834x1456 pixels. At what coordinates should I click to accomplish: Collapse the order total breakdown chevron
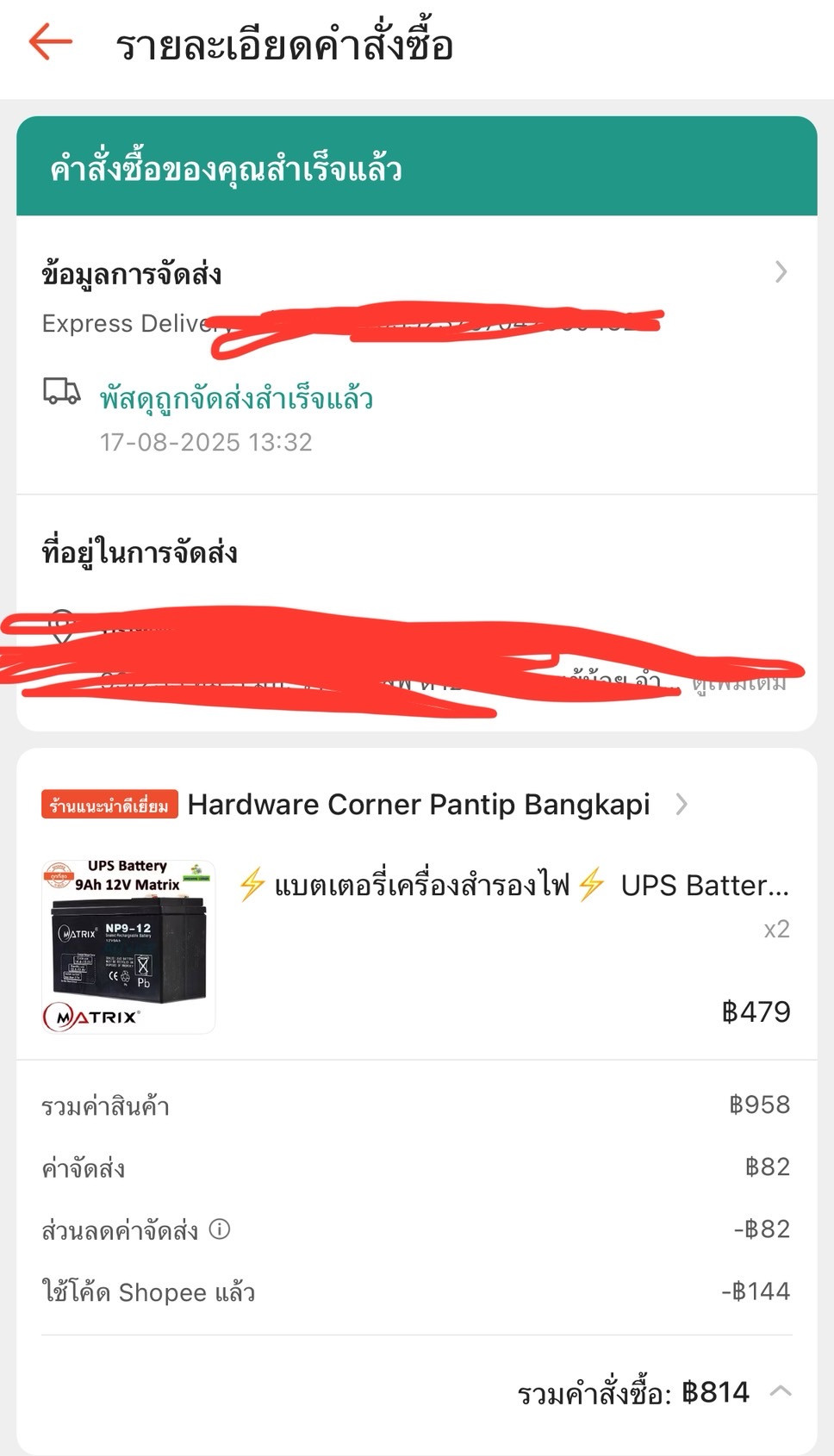point(781,1391)
